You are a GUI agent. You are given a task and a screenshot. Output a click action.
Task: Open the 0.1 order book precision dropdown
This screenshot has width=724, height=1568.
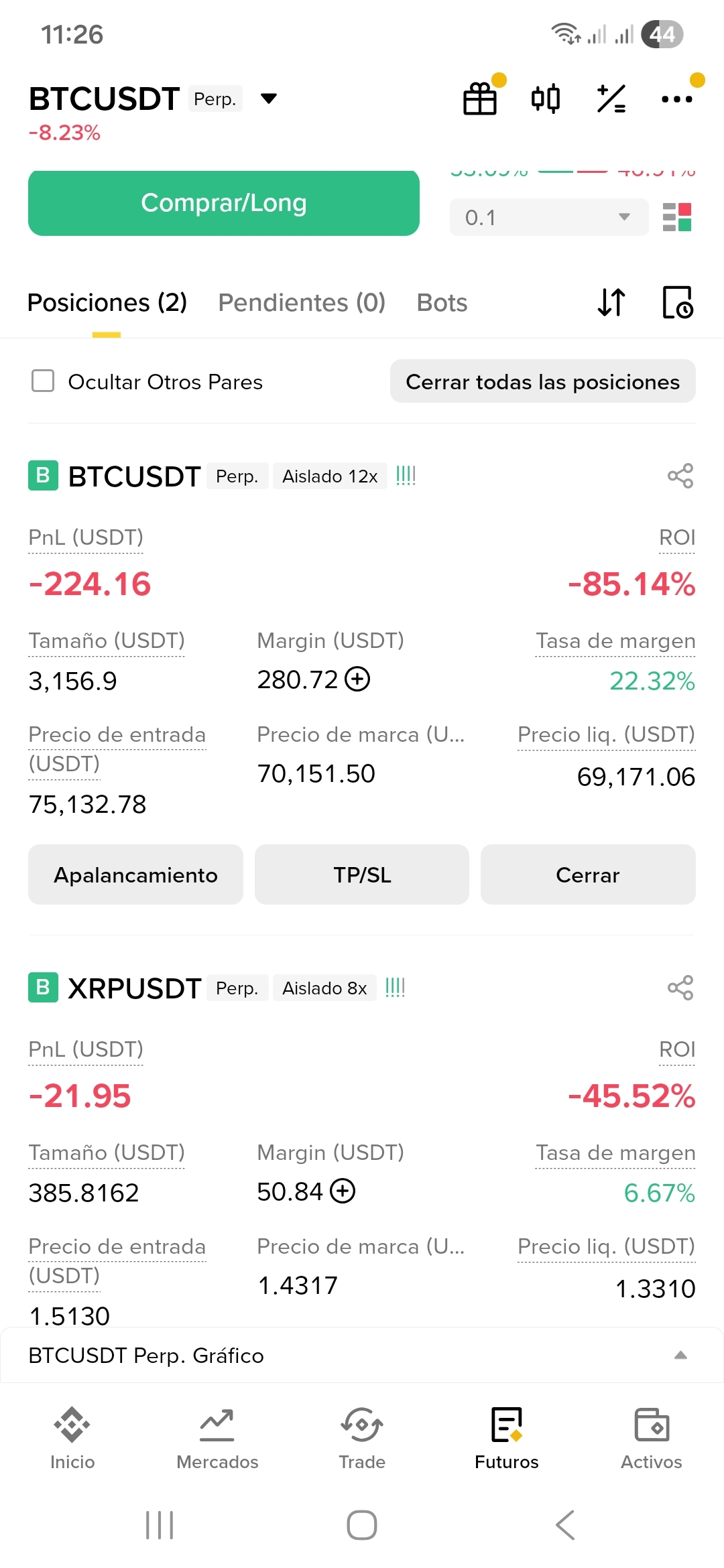point(548,217)
